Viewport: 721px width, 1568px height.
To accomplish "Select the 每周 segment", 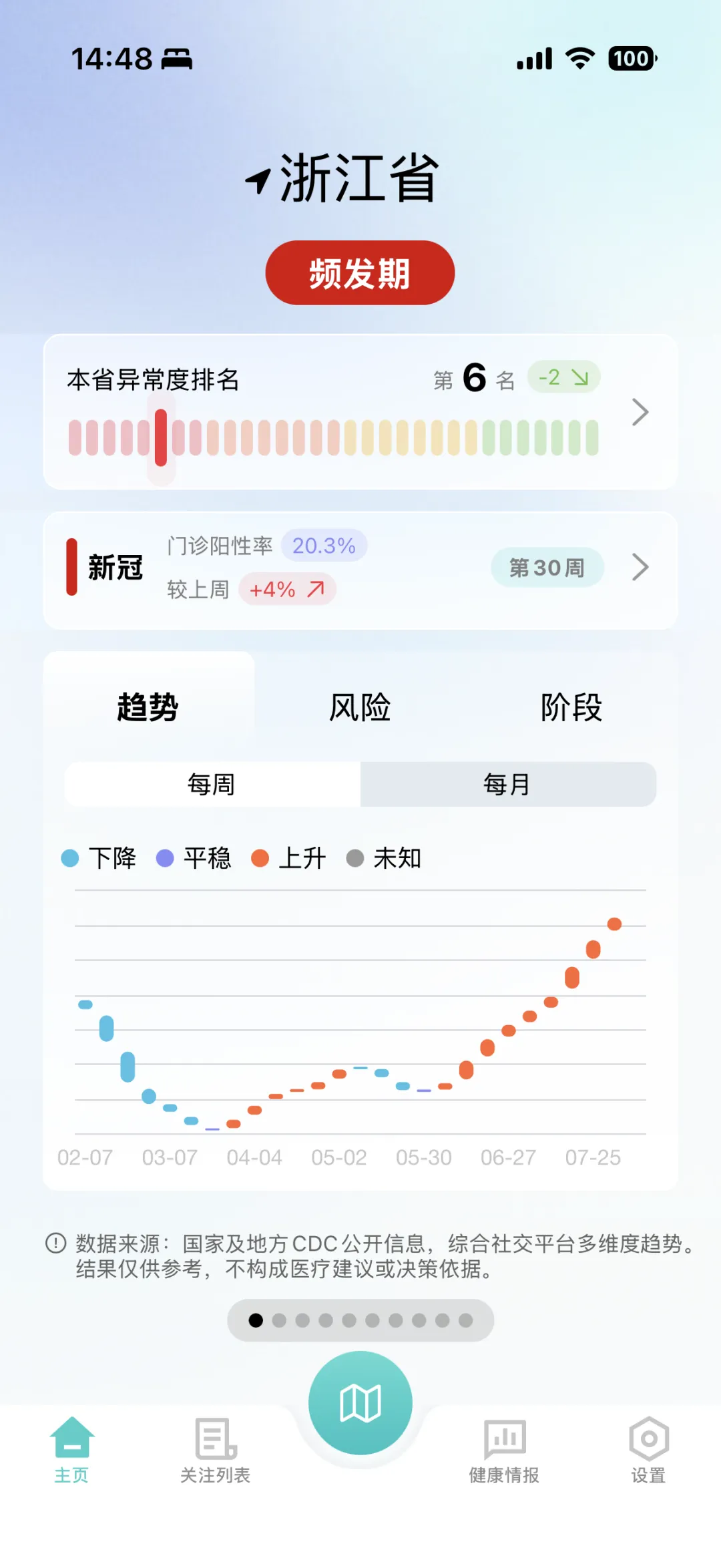I will (x=212, y=784).
